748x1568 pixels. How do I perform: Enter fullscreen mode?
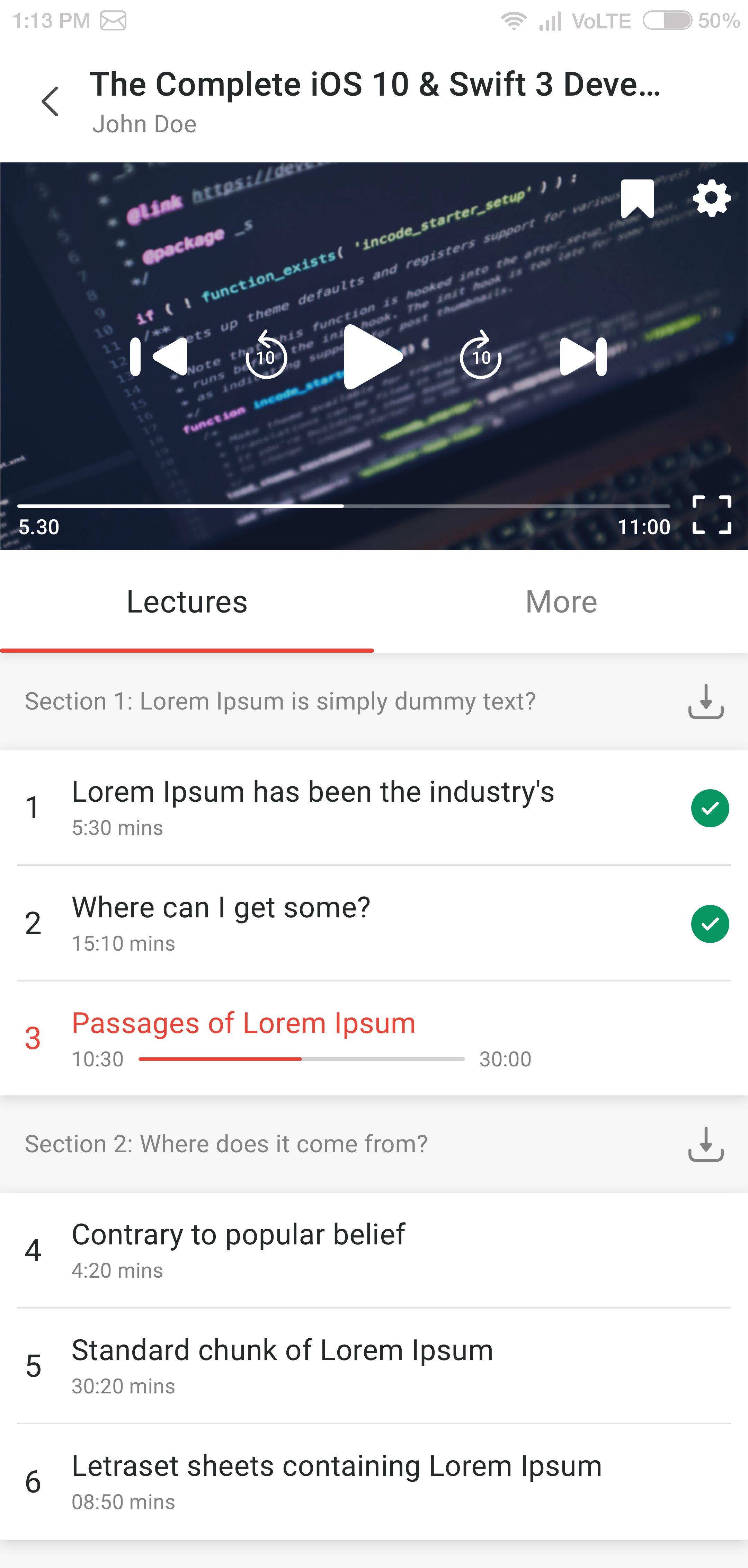coord(712,515)
